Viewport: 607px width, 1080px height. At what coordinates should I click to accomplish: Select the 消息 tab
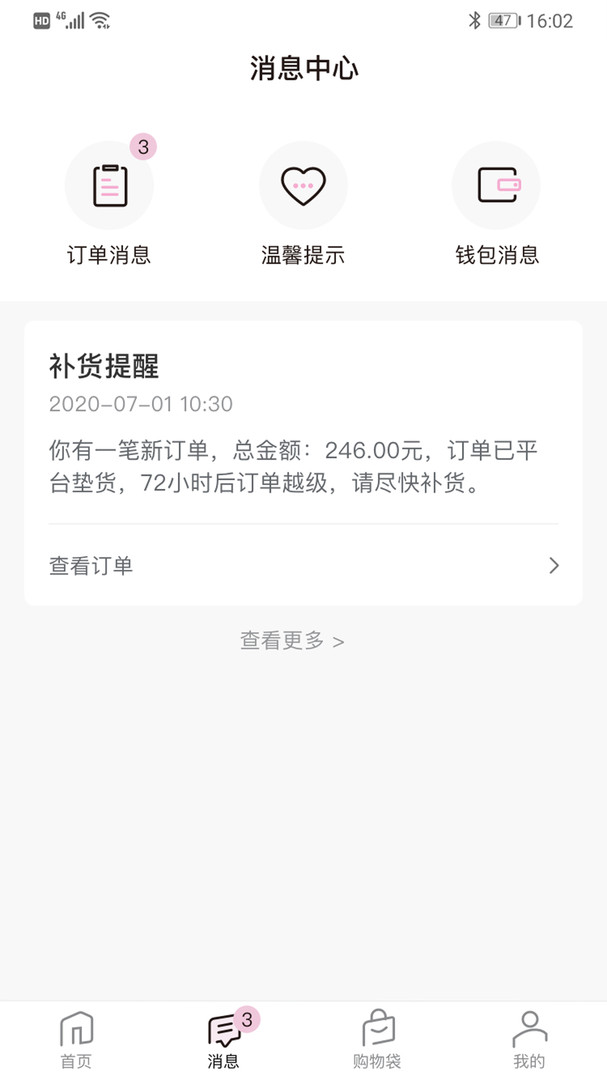[224, 1040]
